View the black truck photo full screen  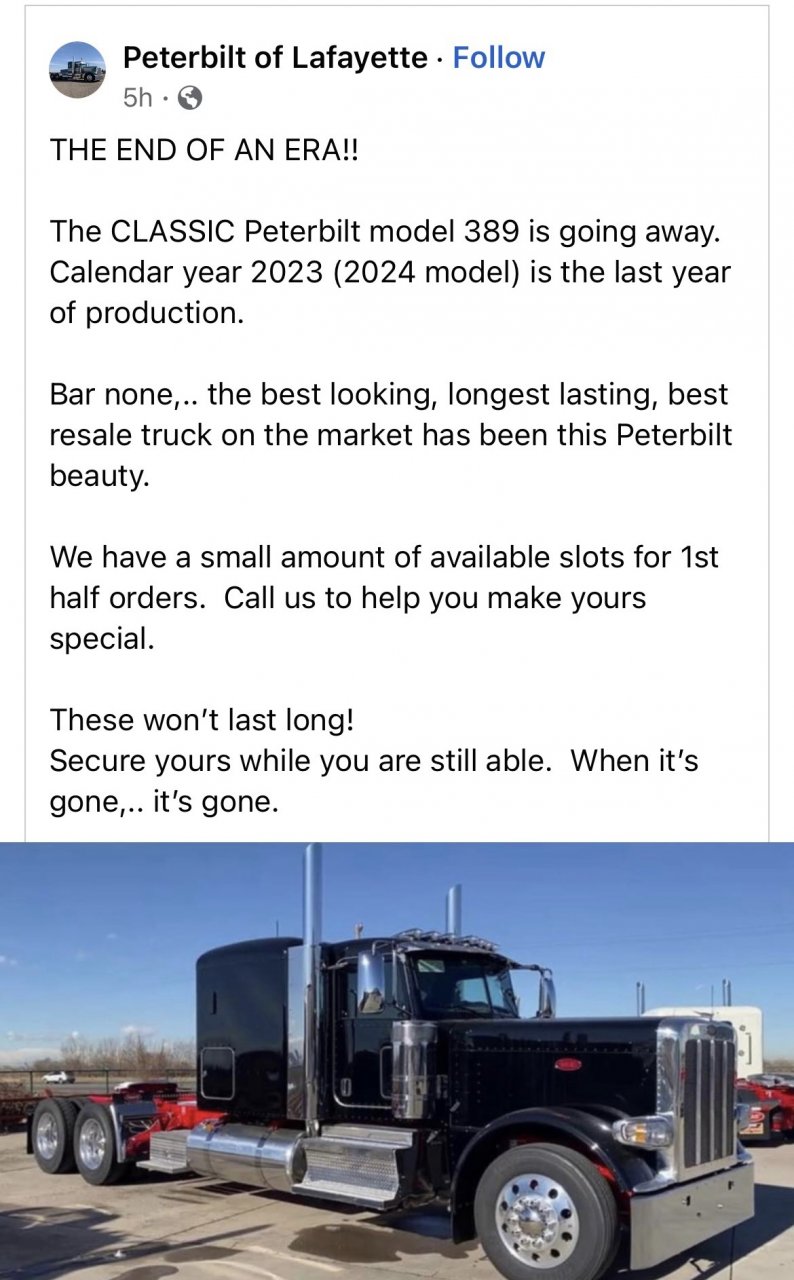397,1060
